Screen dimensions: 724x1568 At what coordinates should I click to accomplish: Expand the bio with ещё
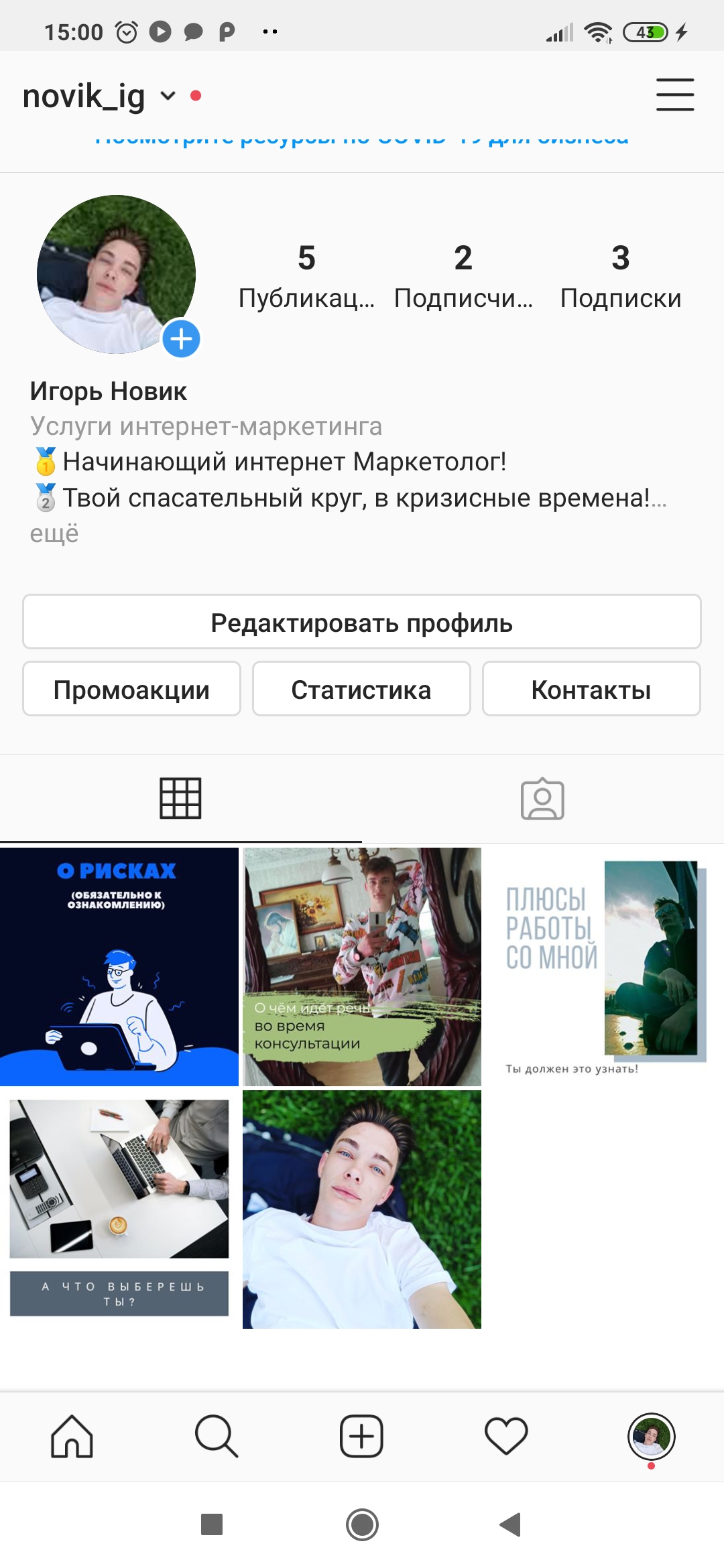(54, 534)
